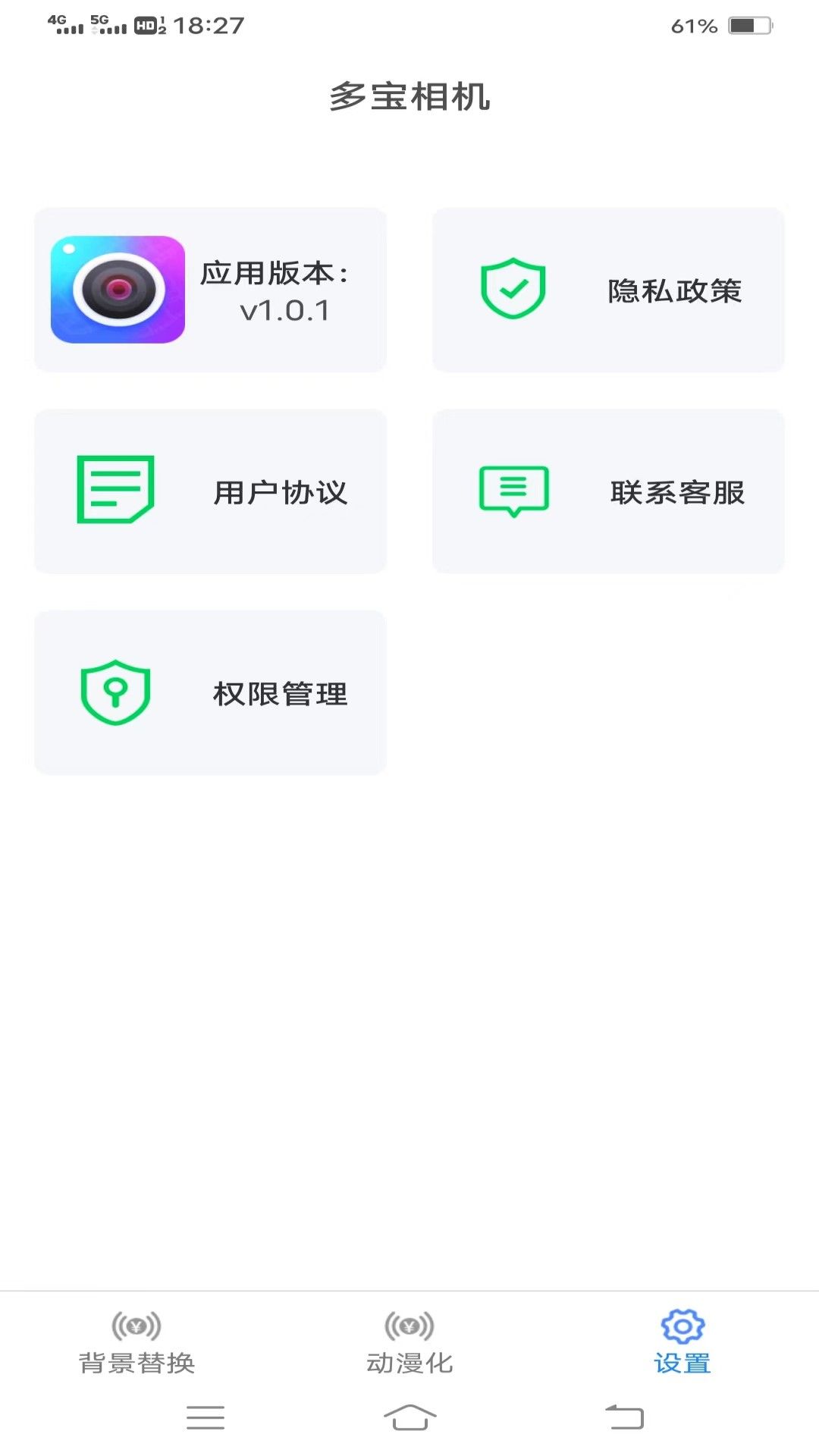Click the 多宝相机 app camera icon
Viewport: 819px width, 1456px height.
(x=117, y=288)
